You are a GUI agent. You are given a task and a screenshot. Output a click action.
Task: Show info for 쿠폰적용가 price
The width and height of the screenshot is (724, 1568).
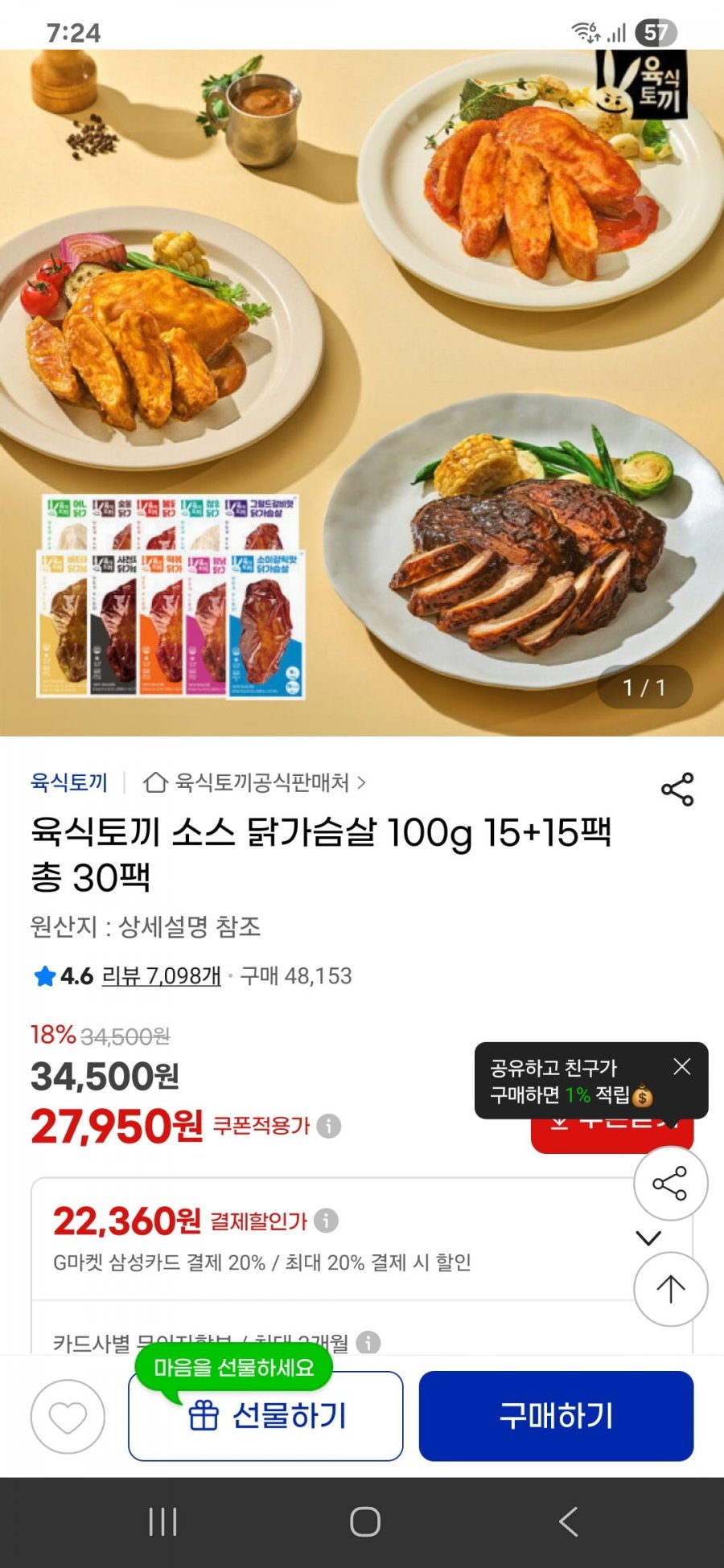pyautogui.click(x=328, y=1126)
